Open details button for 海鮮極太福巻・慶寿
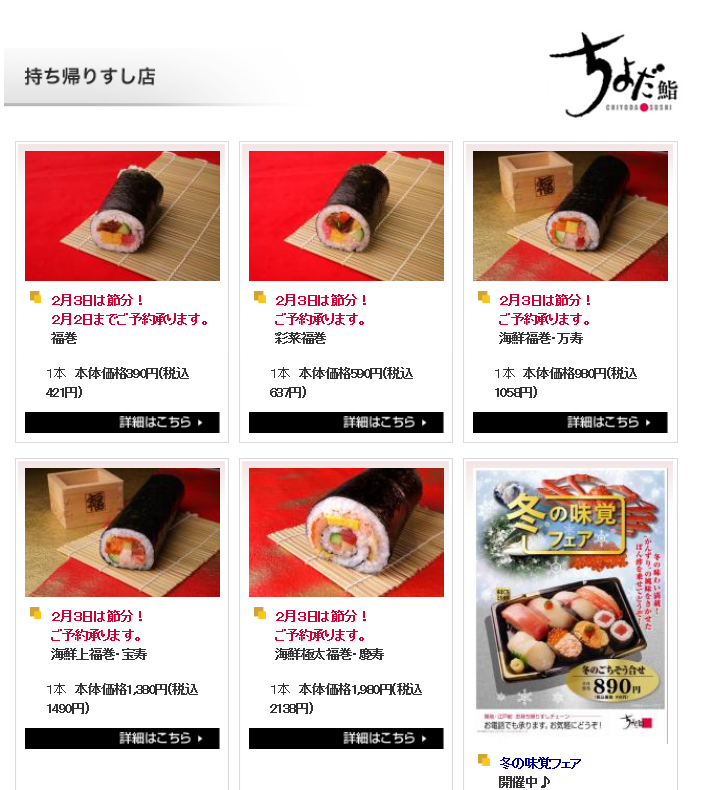701x790 pixels. [346, 738]
